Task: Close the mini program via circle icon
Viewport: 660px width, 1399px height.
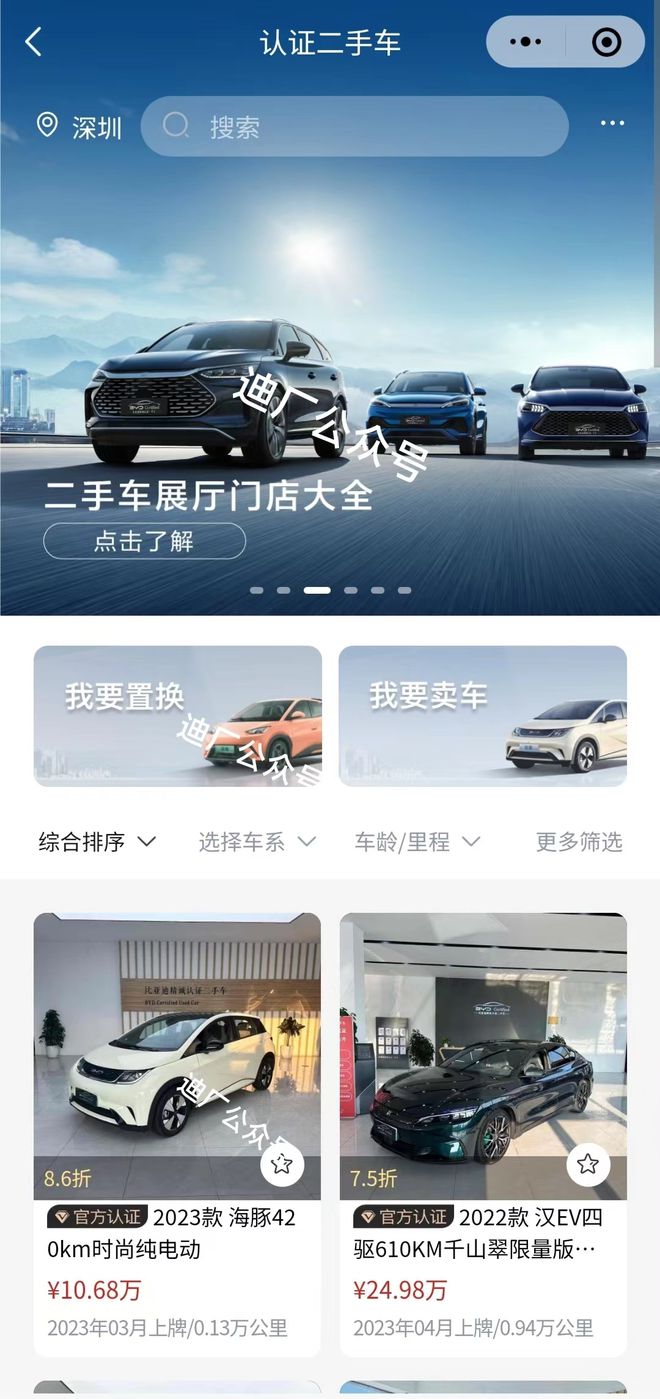Action: (606, 42)
